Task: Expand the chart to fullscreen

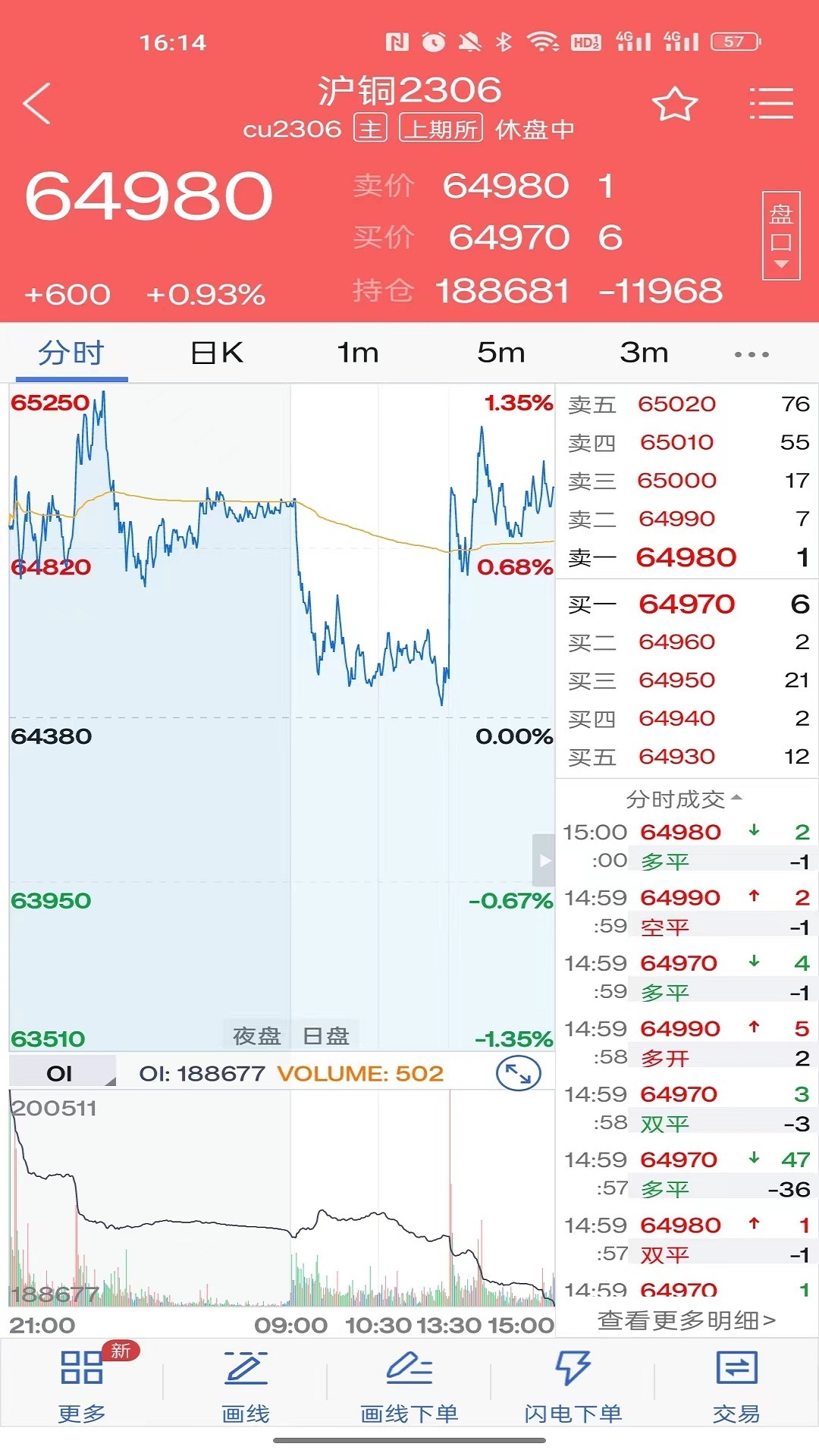Action: coord(518,1073)
